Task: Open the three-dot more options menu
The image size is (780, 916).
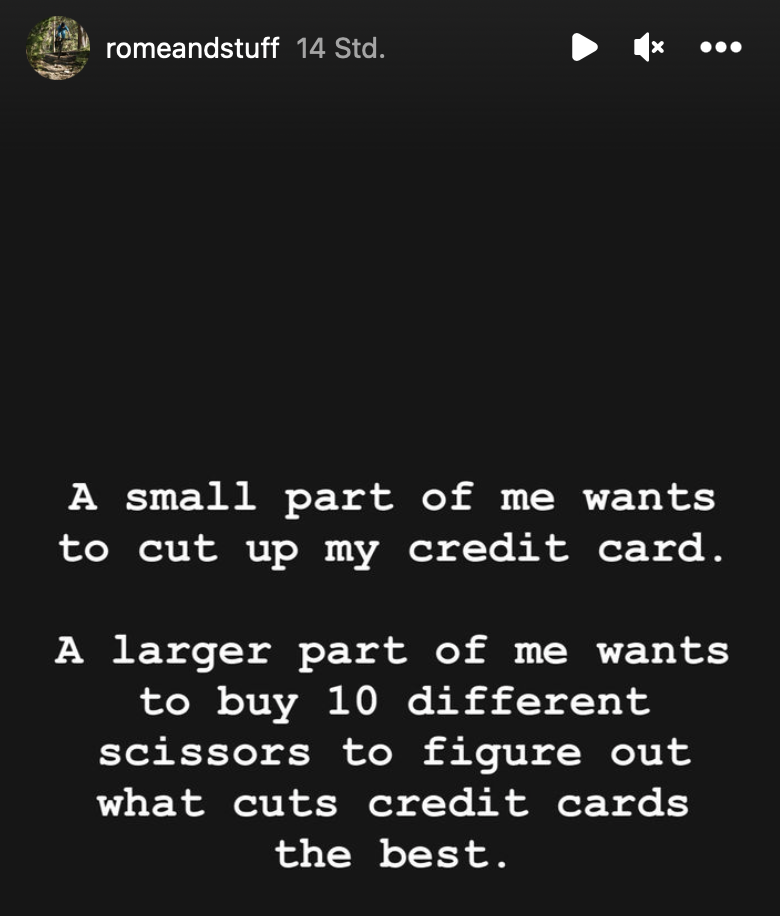Action: pyautogui.click(x=721, y=47)
